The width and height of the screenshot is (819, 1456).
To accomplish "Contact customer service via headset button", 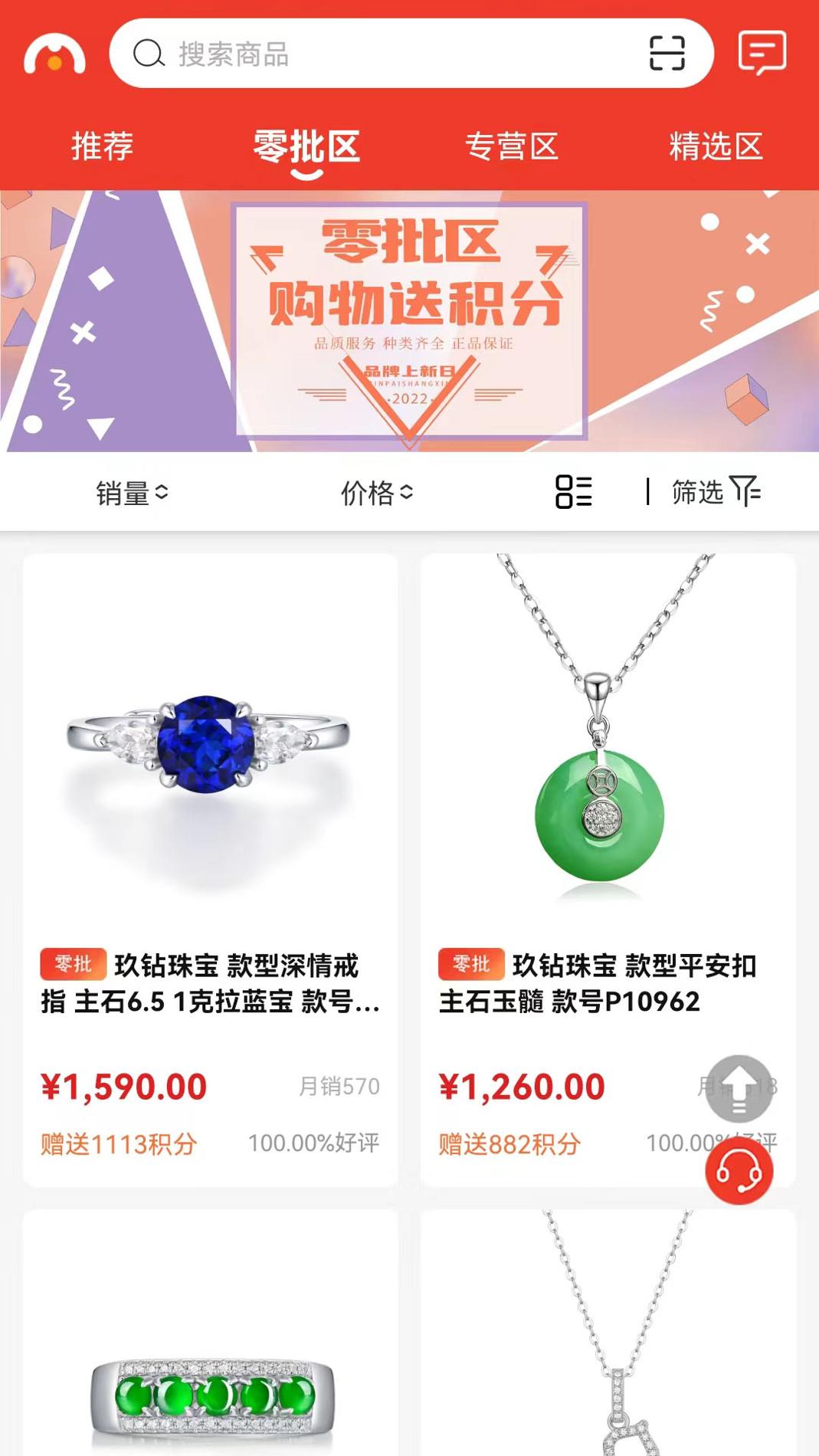I will 739,1172.
